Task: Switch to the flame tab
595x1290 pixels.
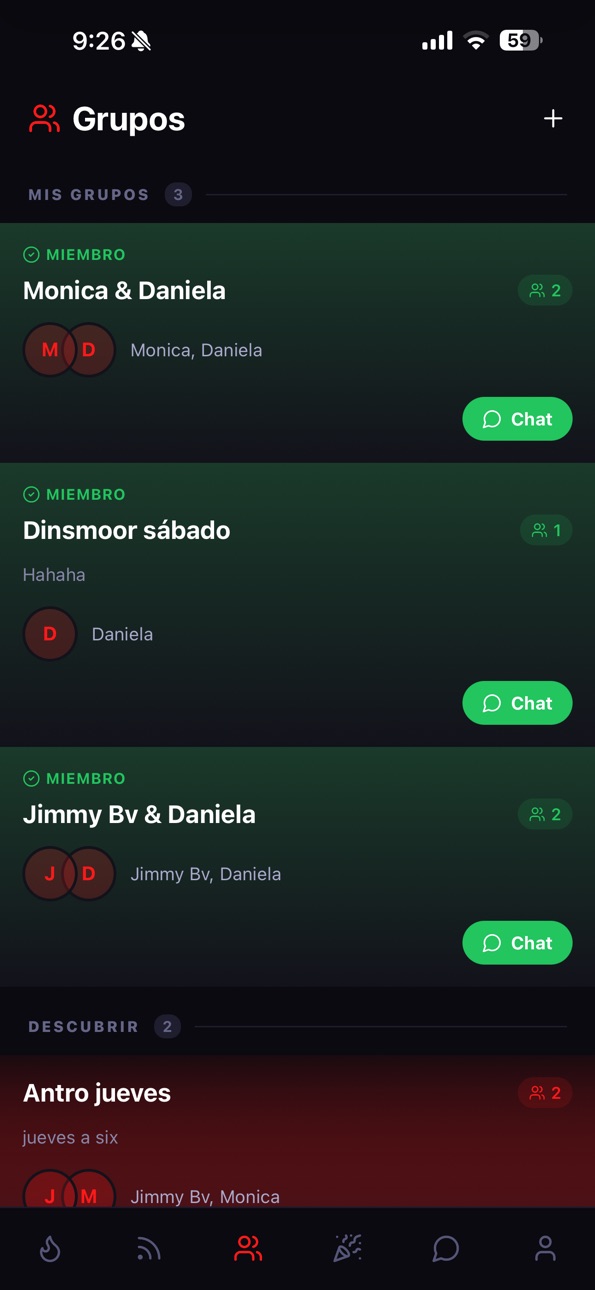Action: tap(50, 1248)
